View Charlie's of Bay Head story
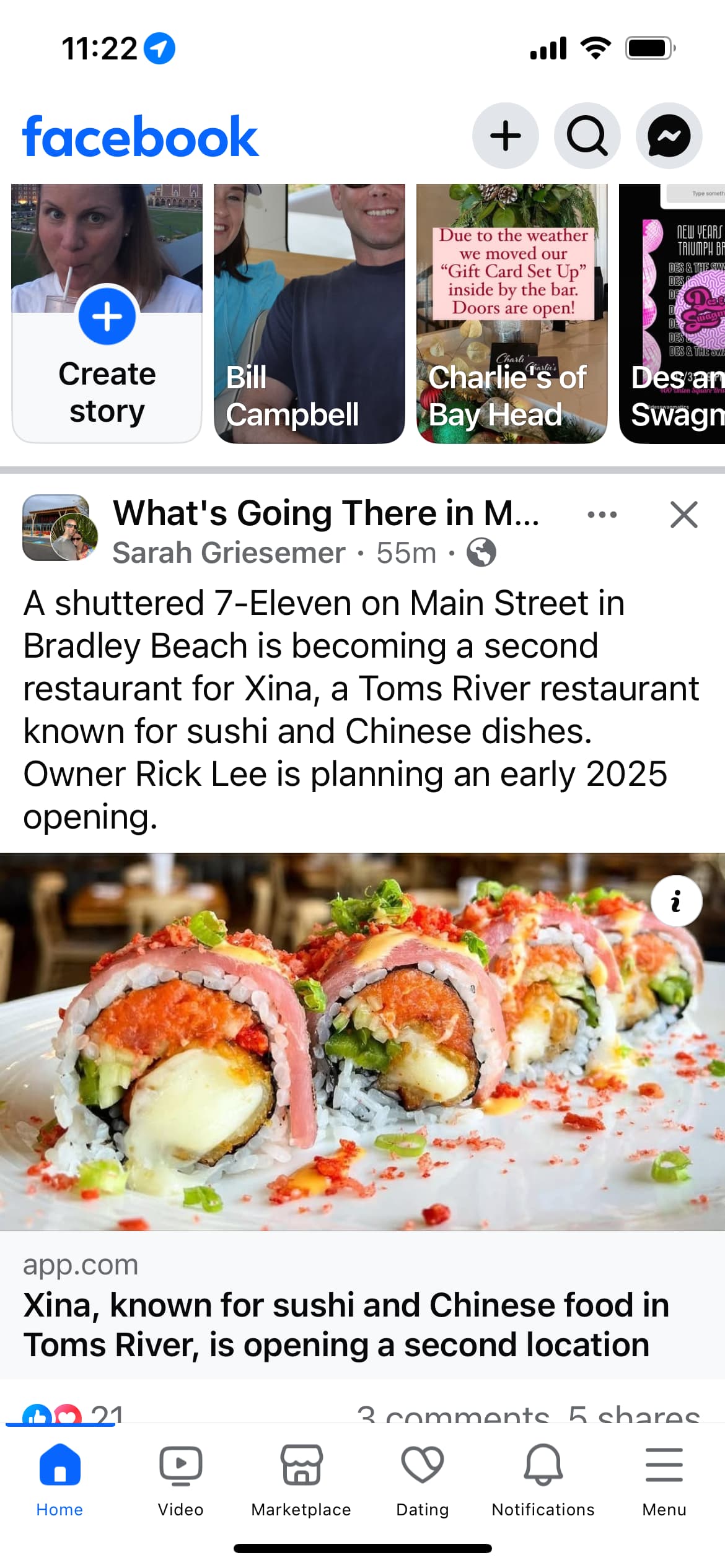 click(511, 313)
